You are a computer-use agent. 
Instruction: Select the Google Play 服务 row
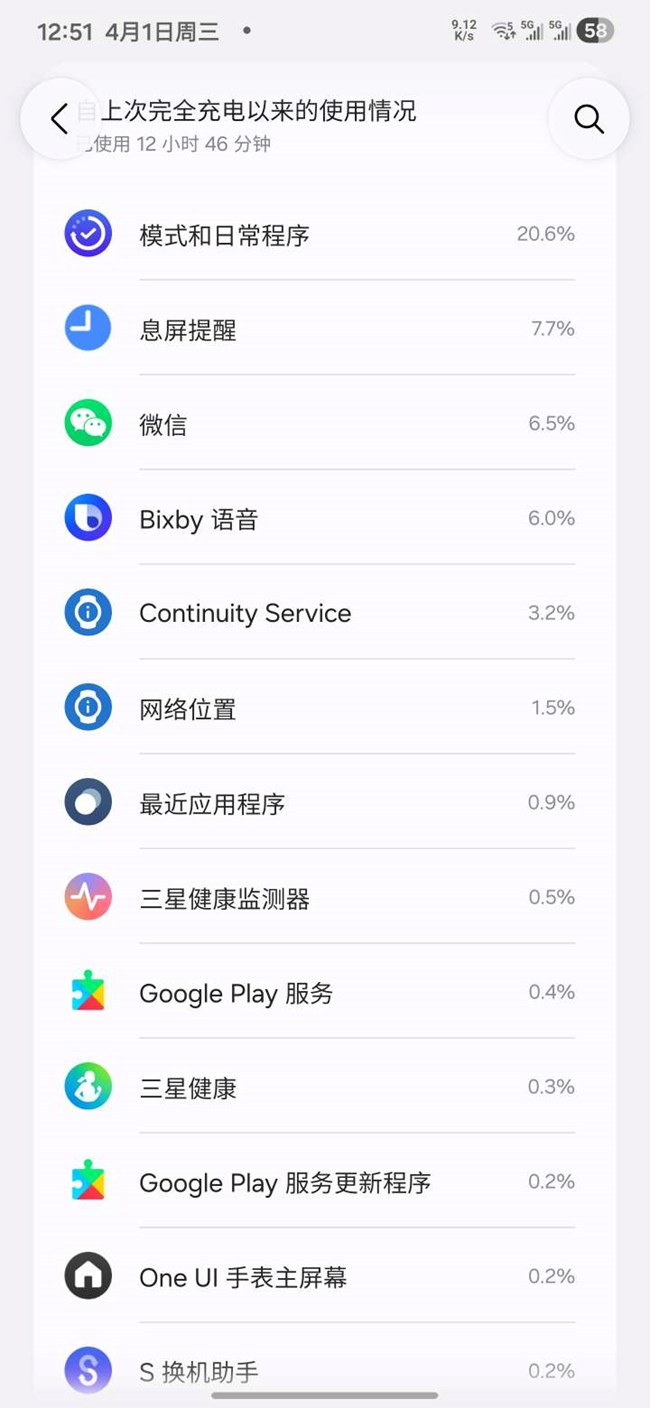pos(320,993)
